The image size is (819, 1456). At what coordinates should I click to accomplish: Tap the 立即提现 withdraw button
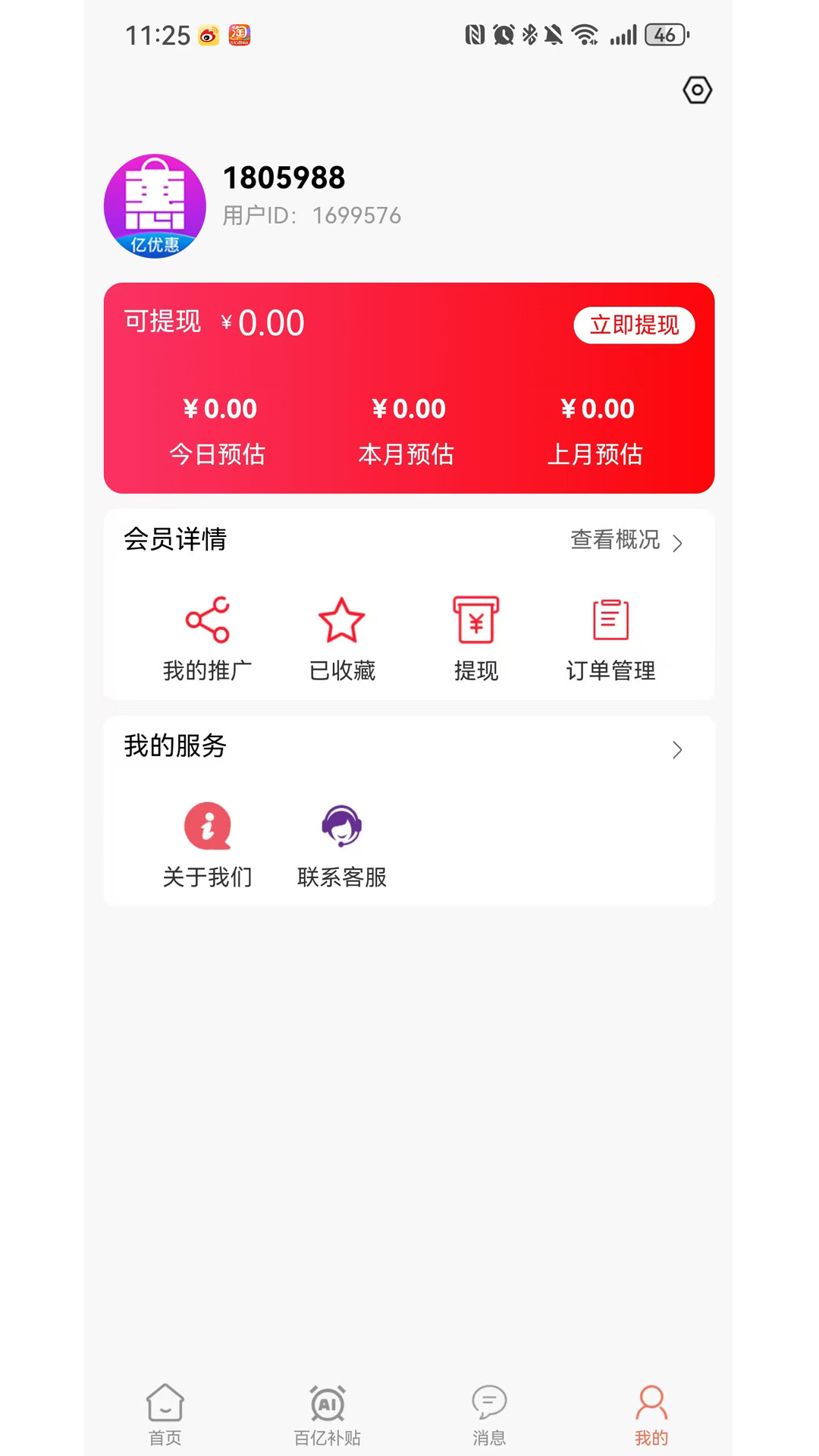coord(634,325)
